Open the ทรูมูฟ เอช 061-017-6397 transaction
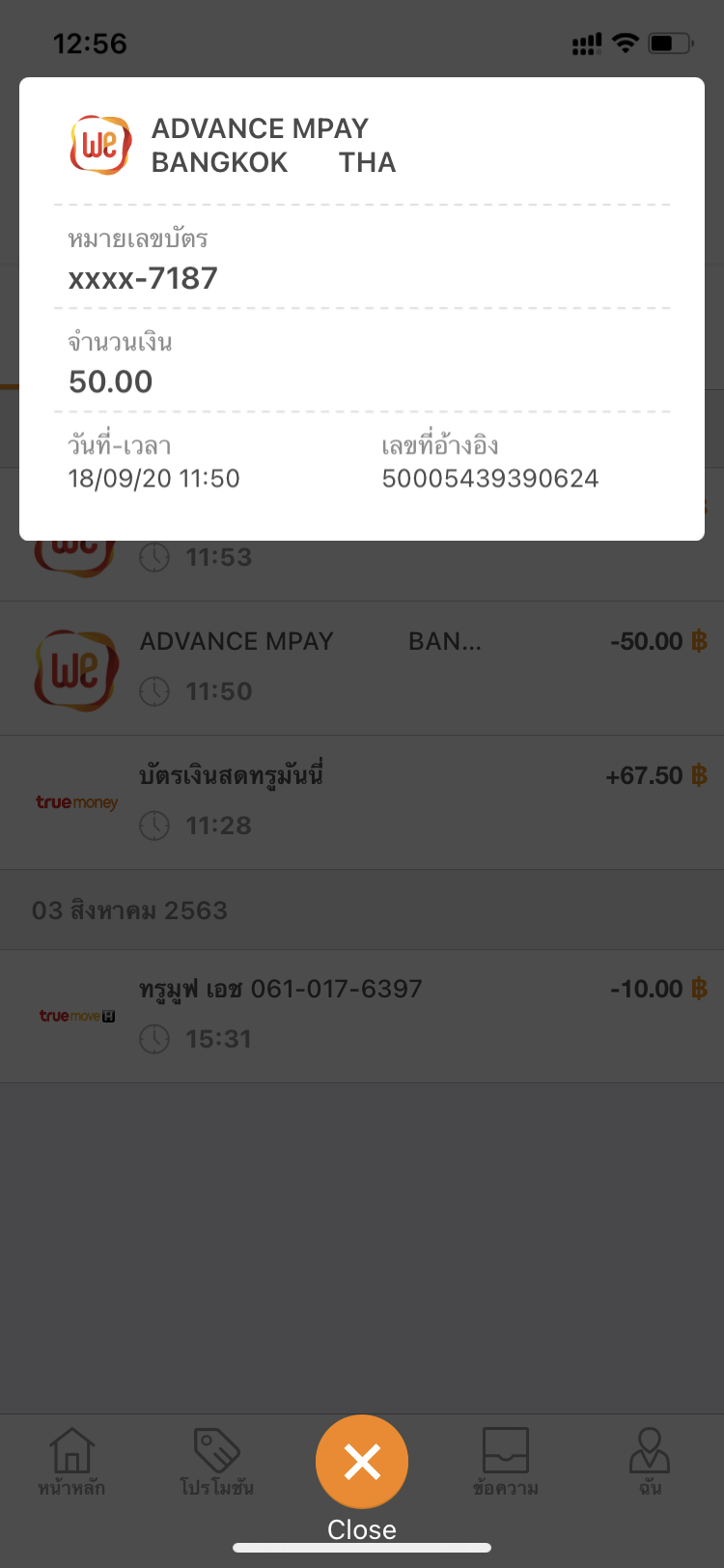Image resolution: width=724 pixels, height=1568 pixels. (x=362, y=1015)
